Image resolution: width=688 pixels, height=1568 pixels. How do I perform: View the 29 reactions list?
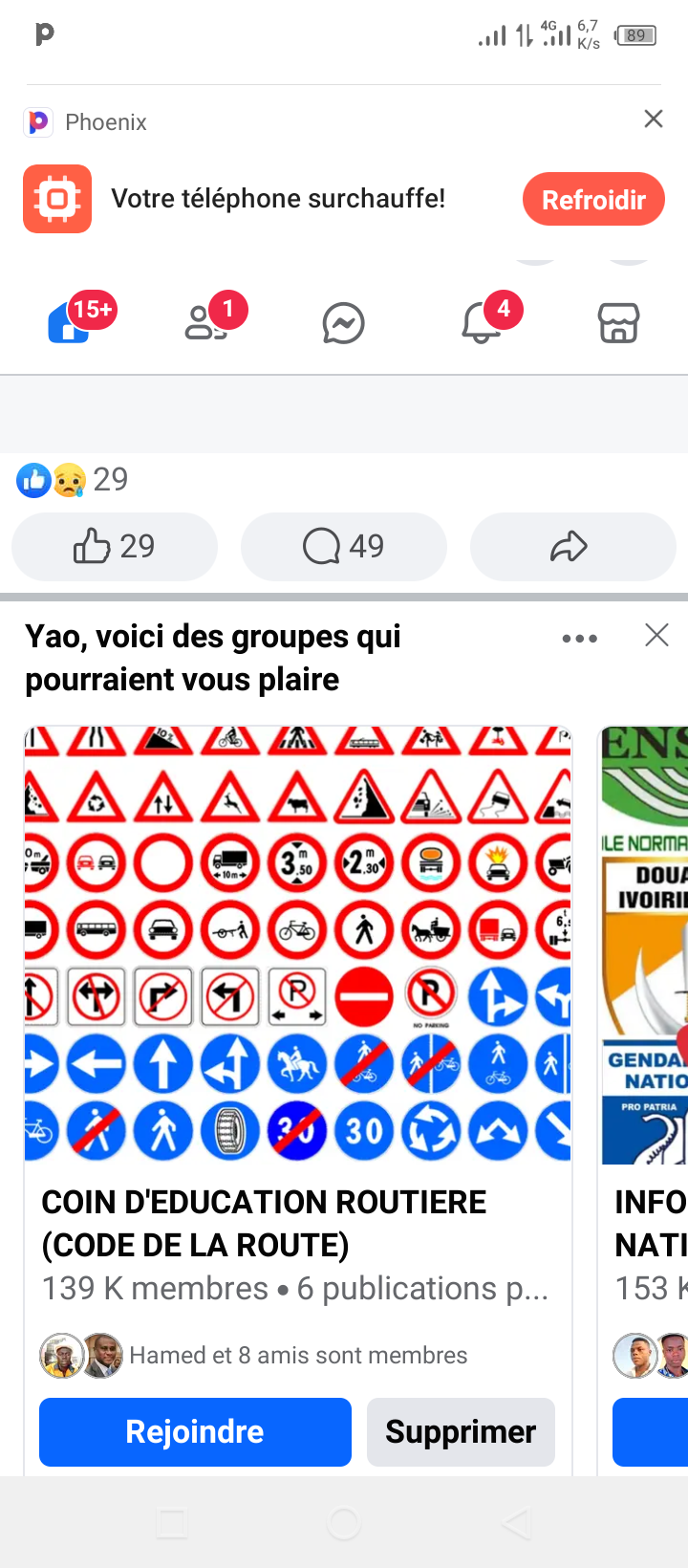tap(73, 479)
